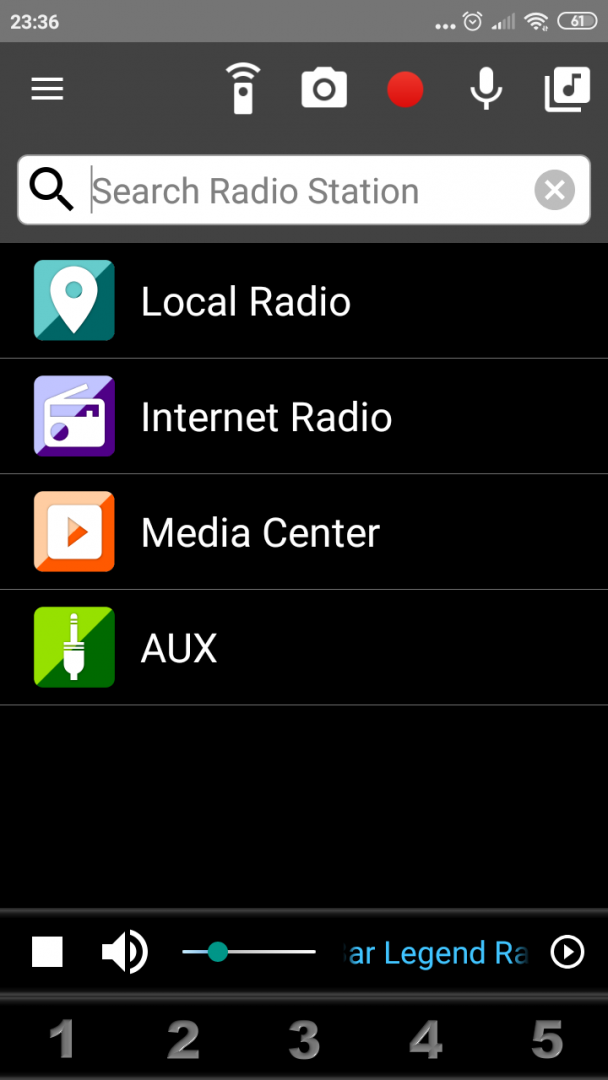Select preset station 1
Image resolution: width=608 pixels, height=1080 pixels.
62,1040
